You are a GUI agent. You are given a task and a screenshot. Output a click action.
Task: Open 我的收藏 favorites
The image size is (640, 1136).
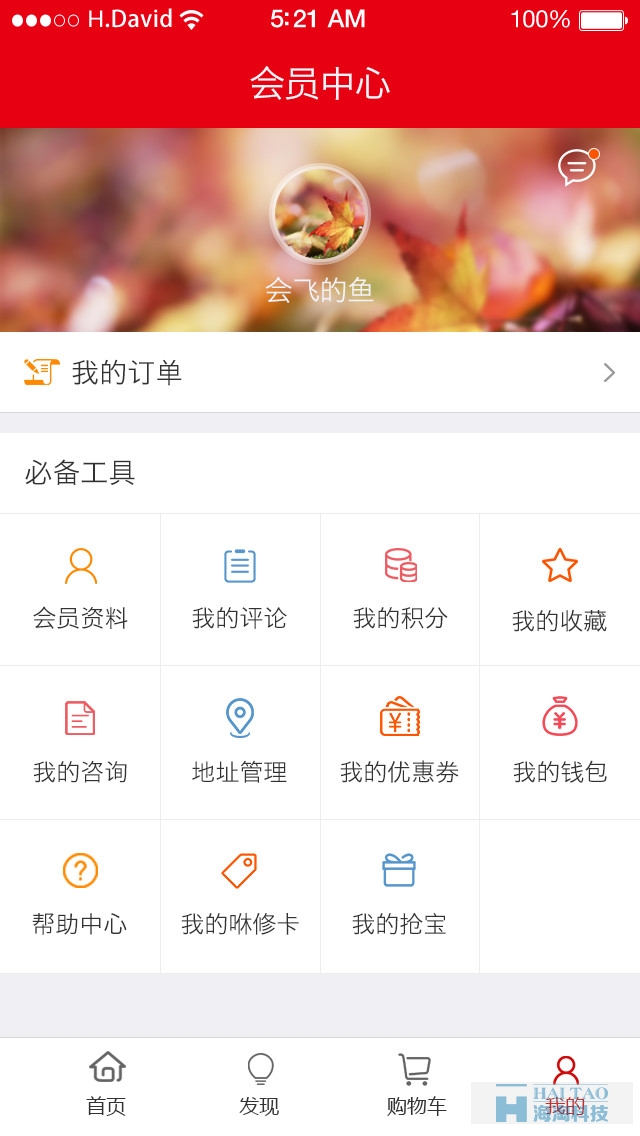(560, 589)
